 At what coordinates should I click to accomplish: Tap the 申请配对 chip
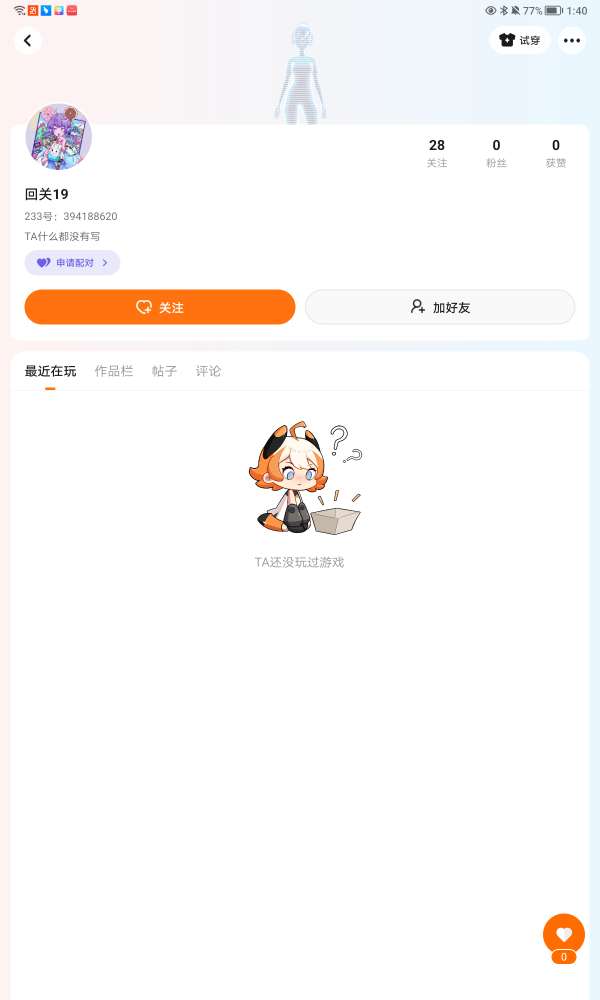tap(72, 263)
